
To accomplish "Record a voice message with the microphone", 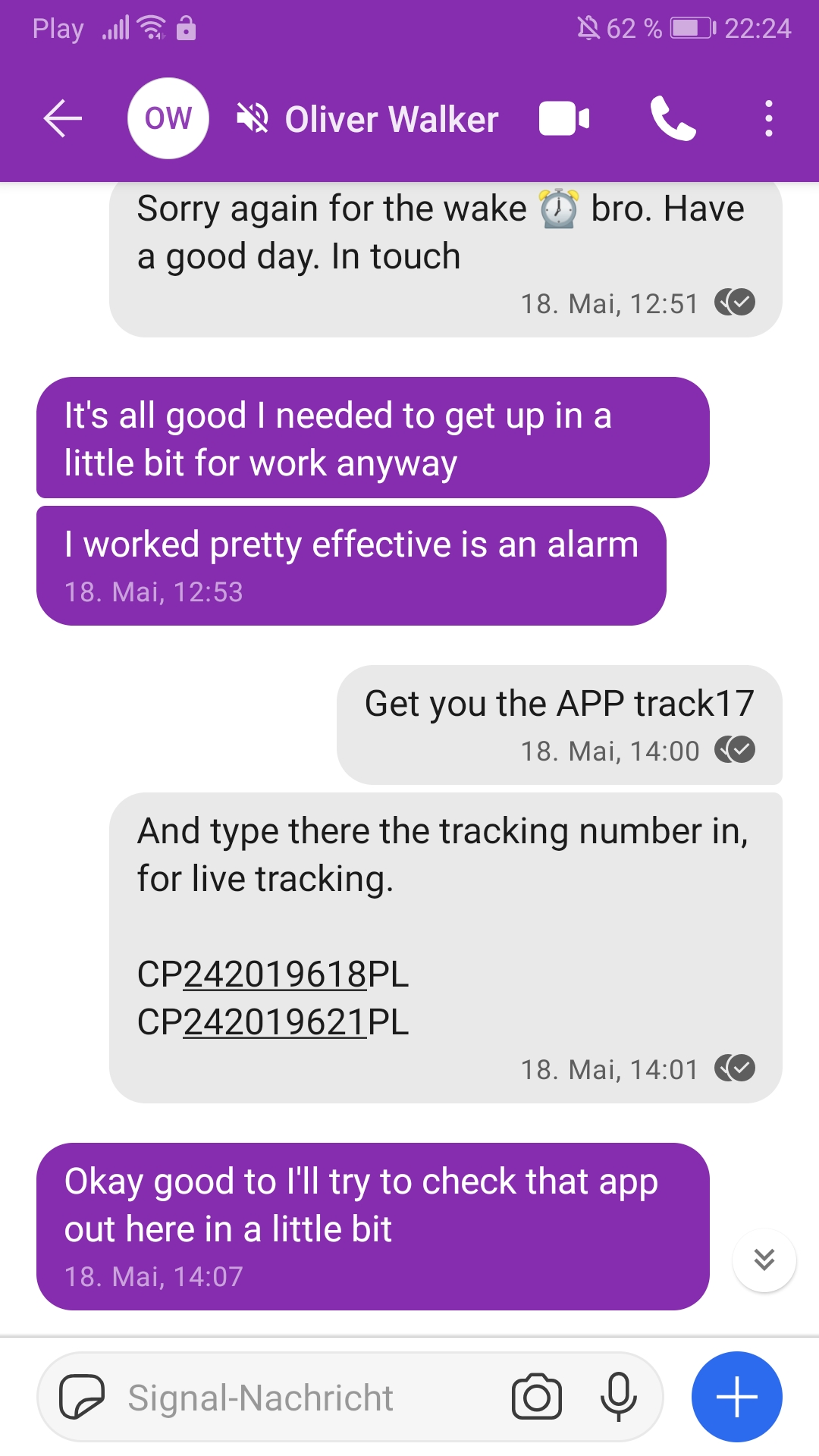I will [x=618, y=1397].
